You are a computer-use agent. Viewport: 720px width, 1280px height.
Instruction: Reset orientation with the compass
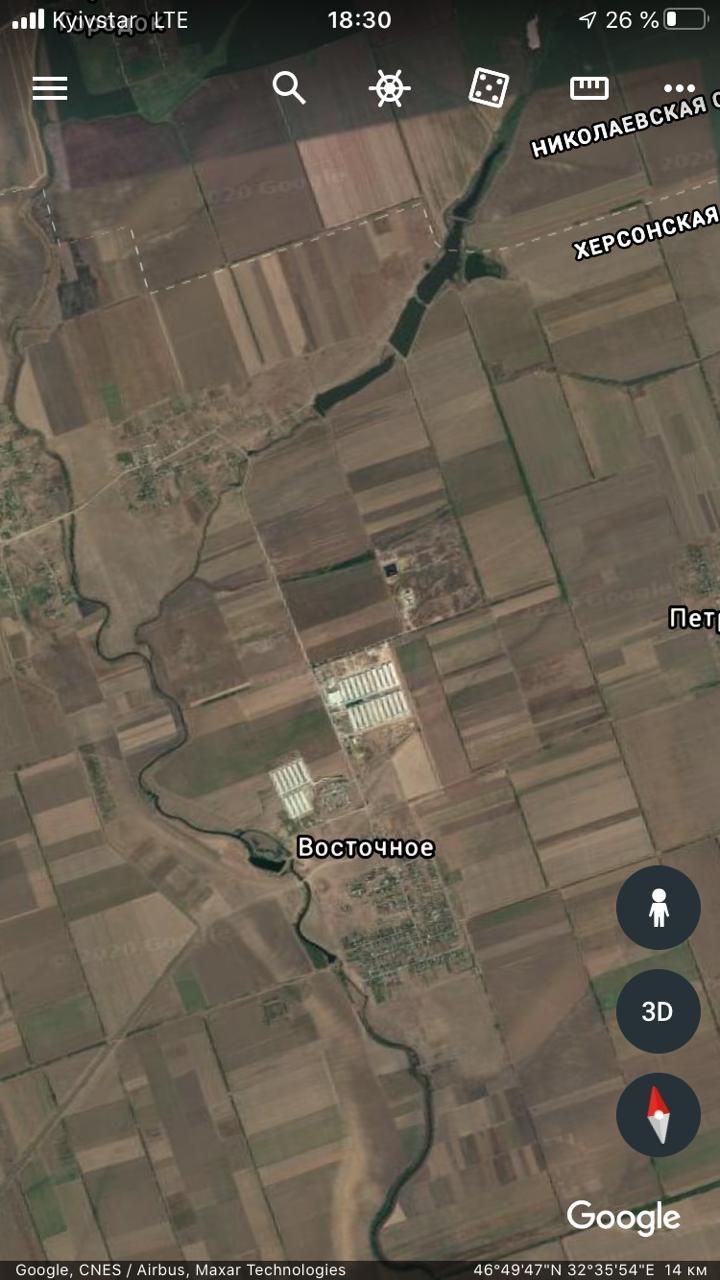click(x=658, y=1114)
